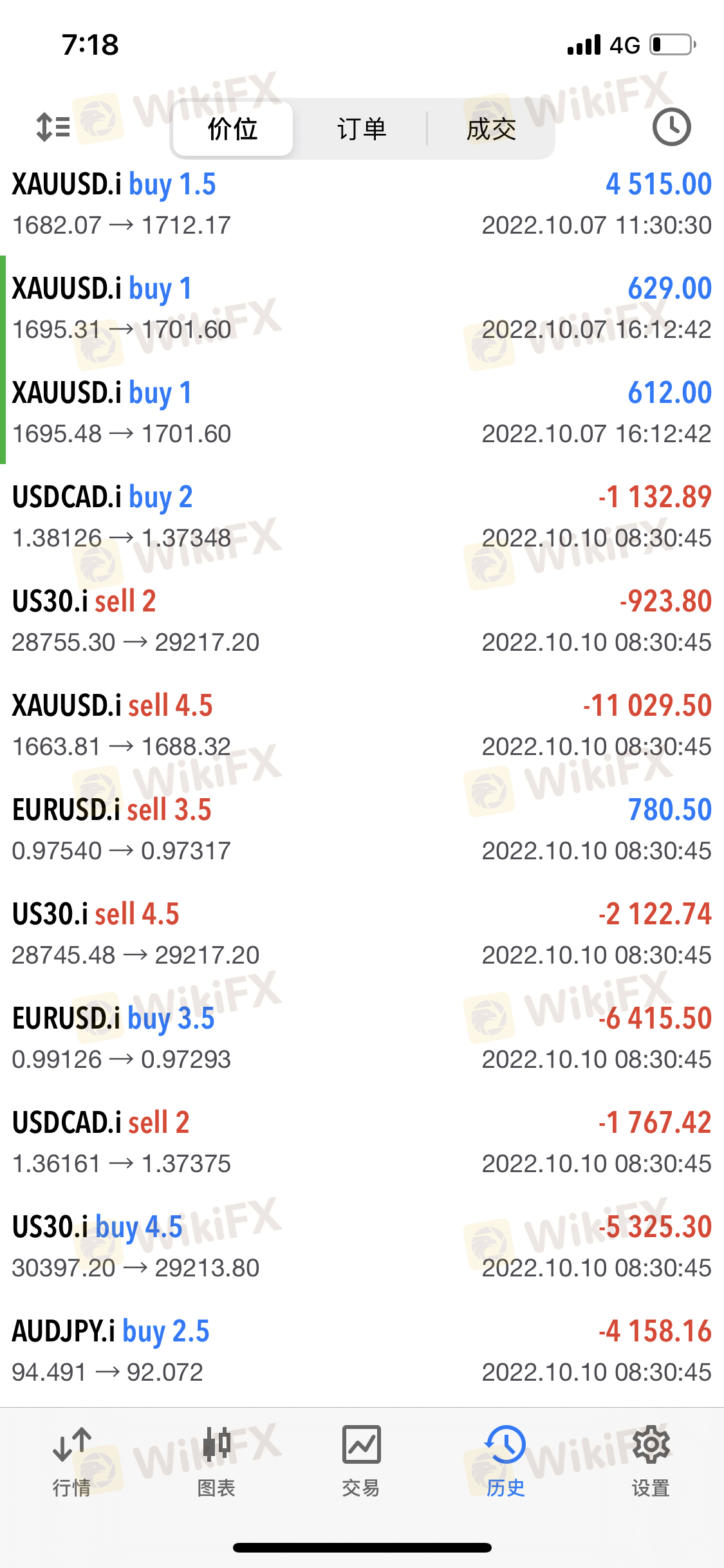Open the US30.i buy 4.5 trade
This screenshot has width=724, height=1568.
click(362, 1247)
